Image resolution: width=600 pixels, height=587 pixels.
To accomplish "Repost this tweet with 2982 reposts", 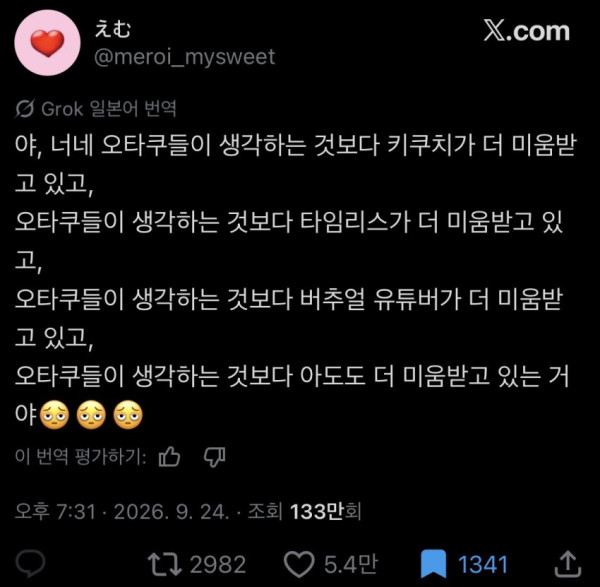I will tap(197, 564).
